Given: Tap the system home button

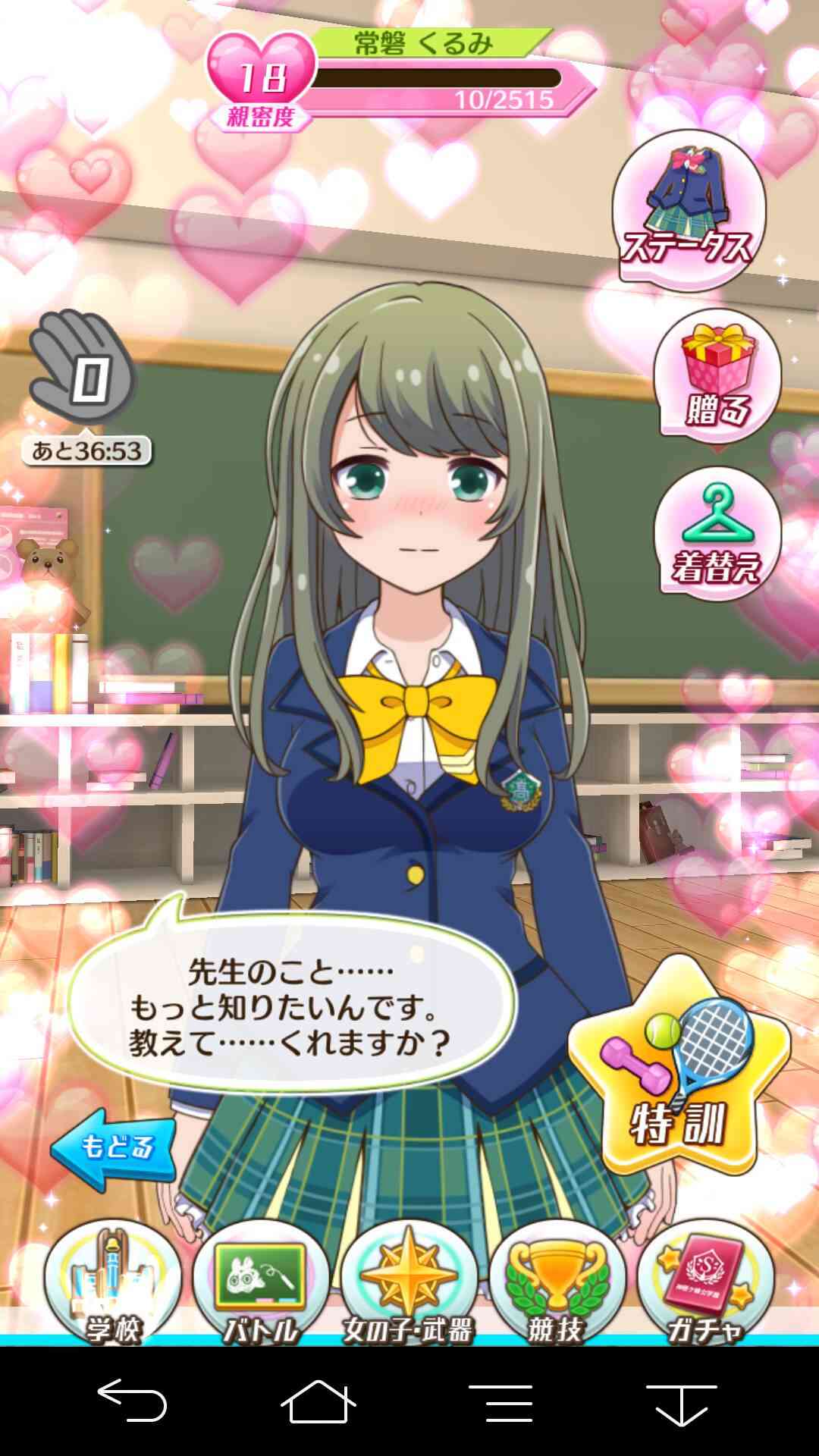Looking at the screenshot, I should (x=318, y=1403).
